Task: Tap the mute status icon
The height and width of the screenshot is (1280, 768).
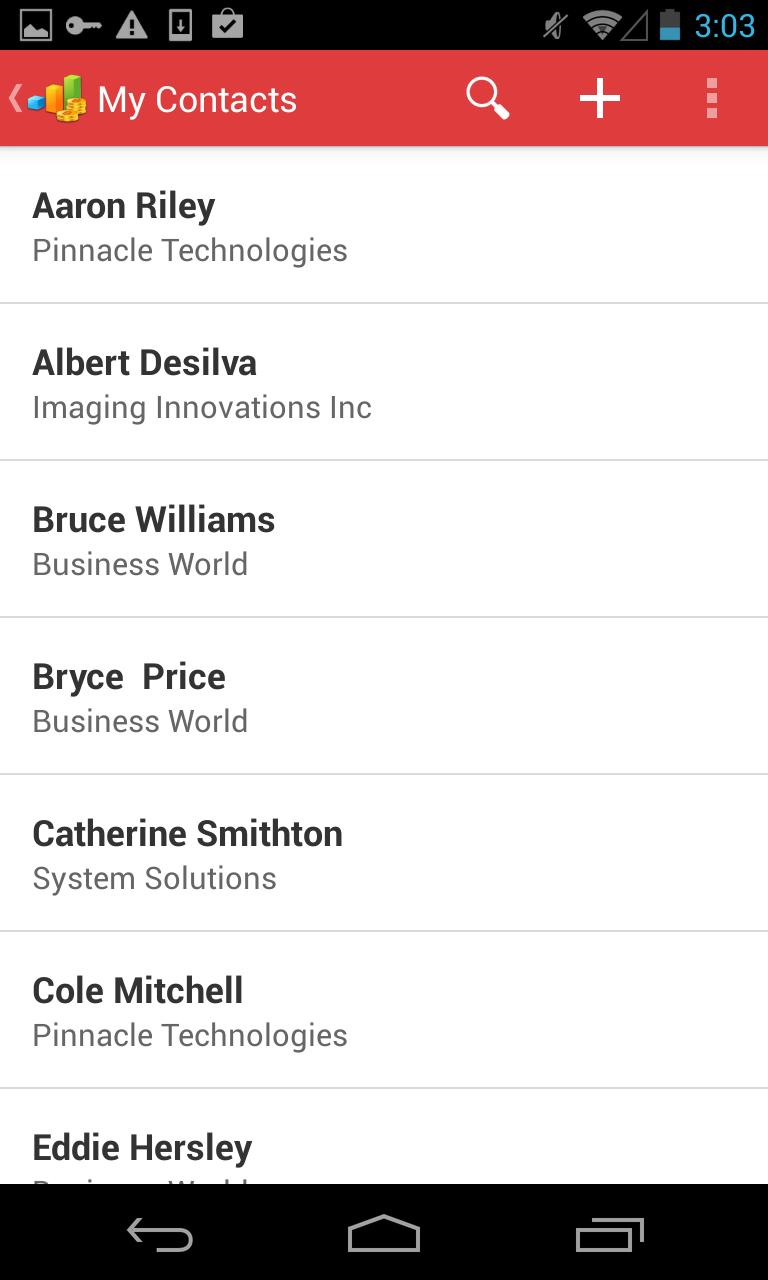Action: tap(551, 22)
